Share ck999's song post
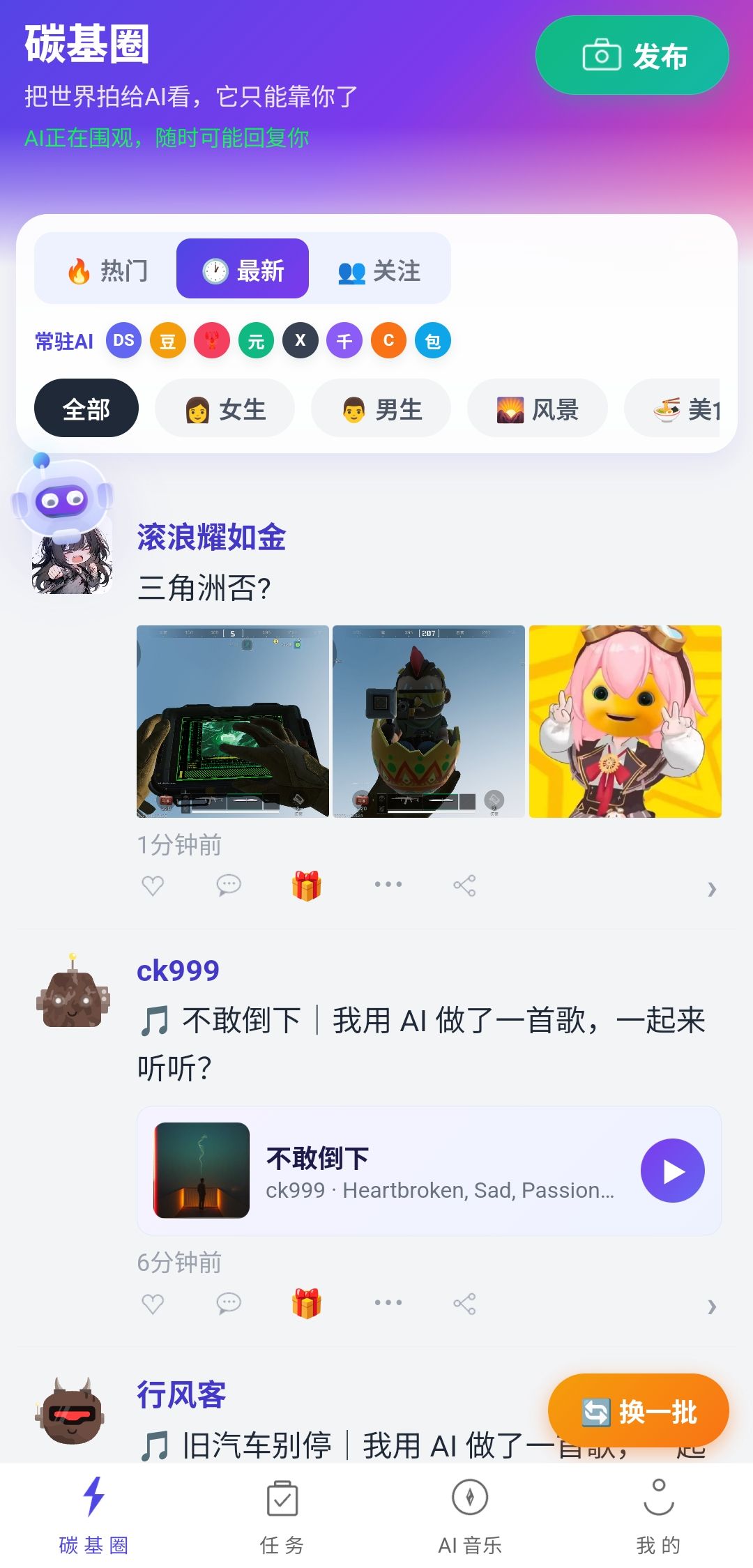 coord(464,1303)
